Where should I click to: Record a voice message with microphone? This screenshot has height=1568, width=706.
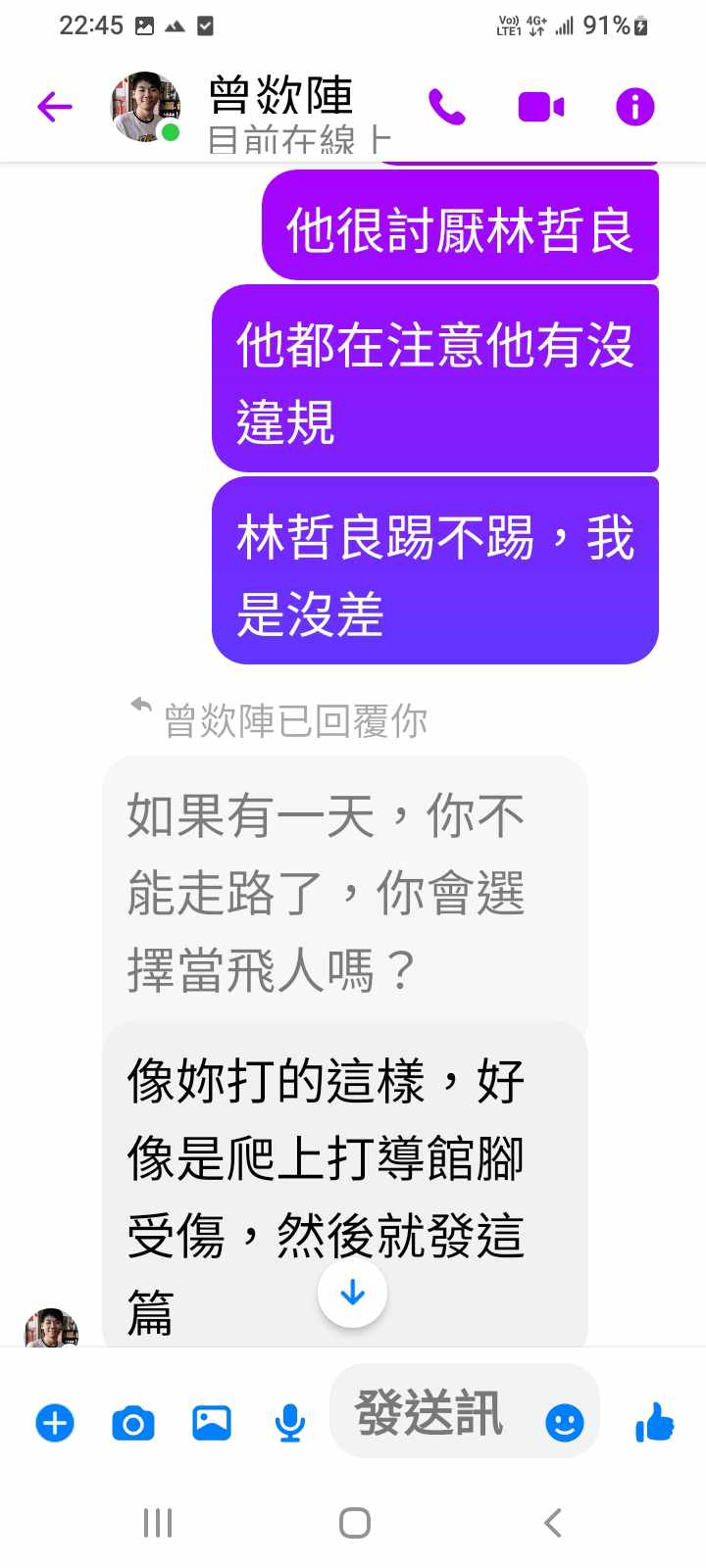pyautogui.click(x=289, y=1422)
